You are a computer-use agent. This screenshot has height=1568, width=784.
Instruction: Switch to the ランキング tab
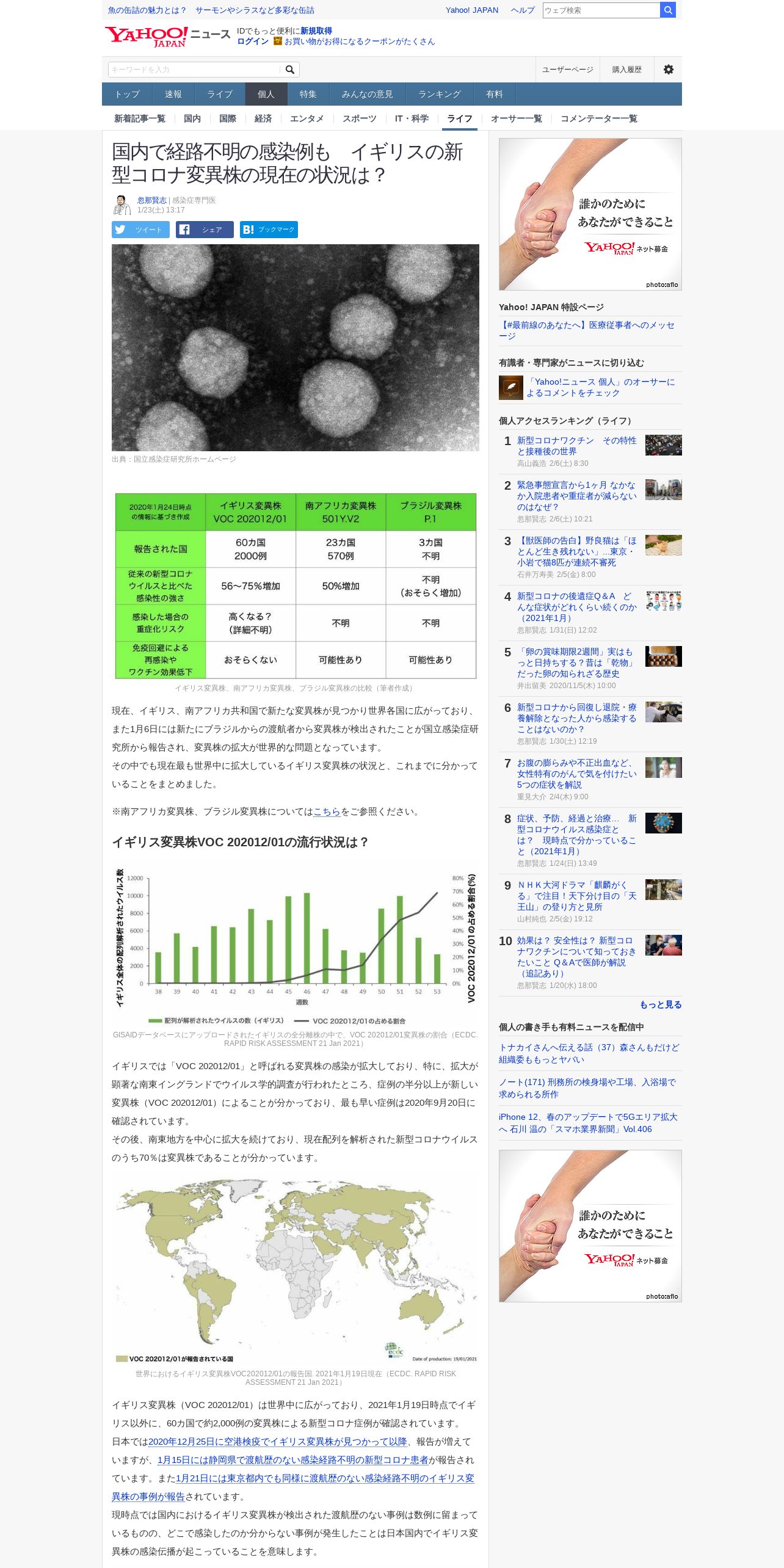click(x=440, y=94)
